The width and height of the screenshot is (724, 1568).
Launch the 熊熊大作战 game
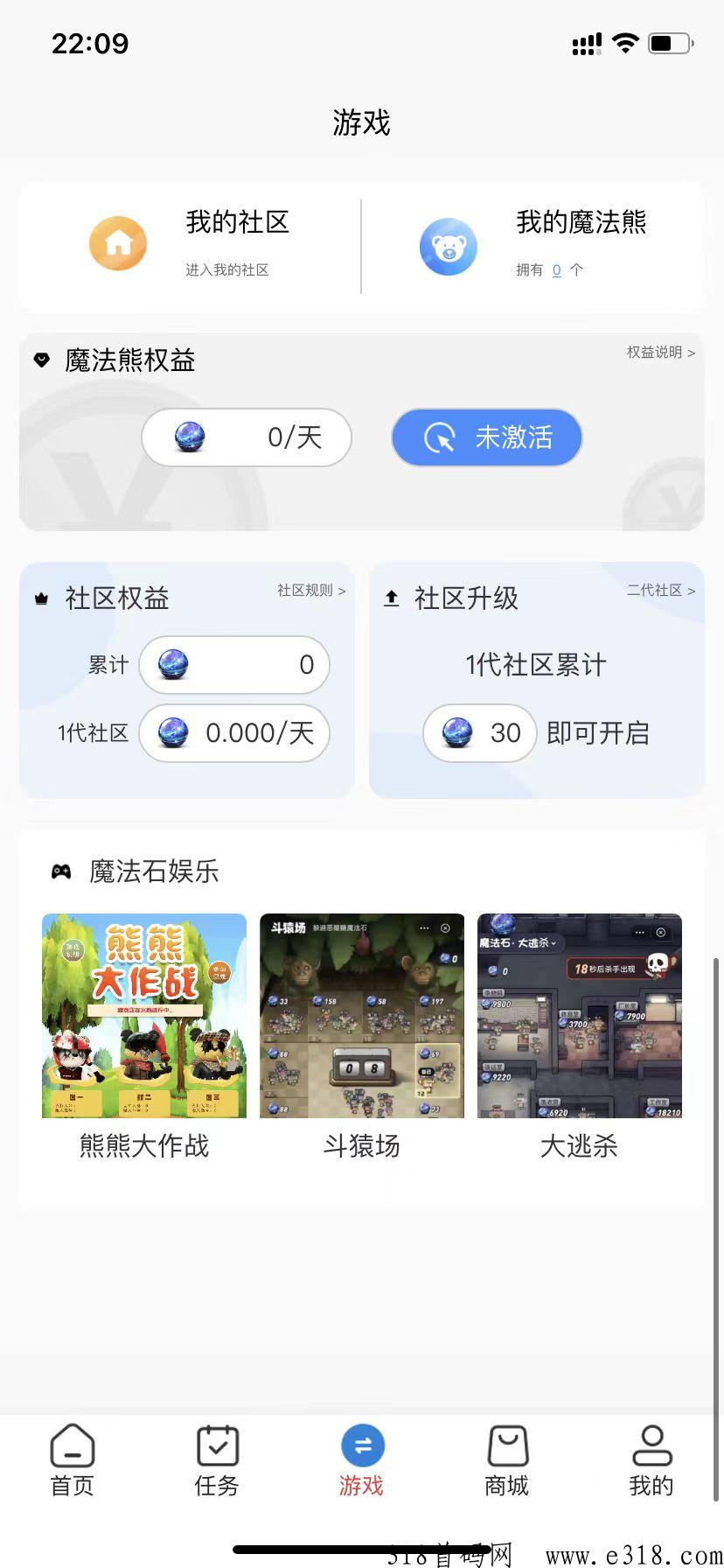coord(144,1017)
